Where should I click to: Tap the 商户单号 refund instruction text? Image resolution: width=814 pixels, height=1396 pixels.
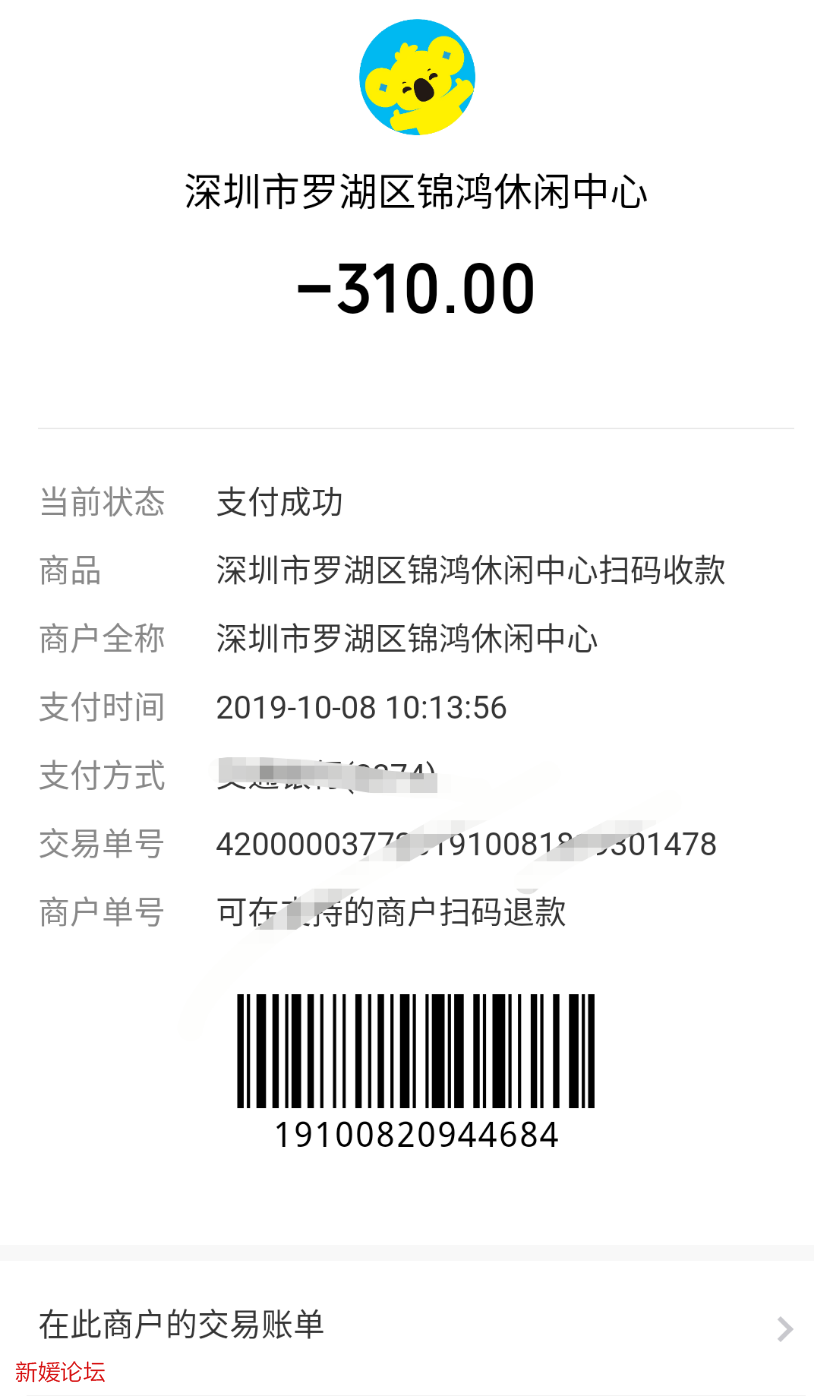pos(390,912)
